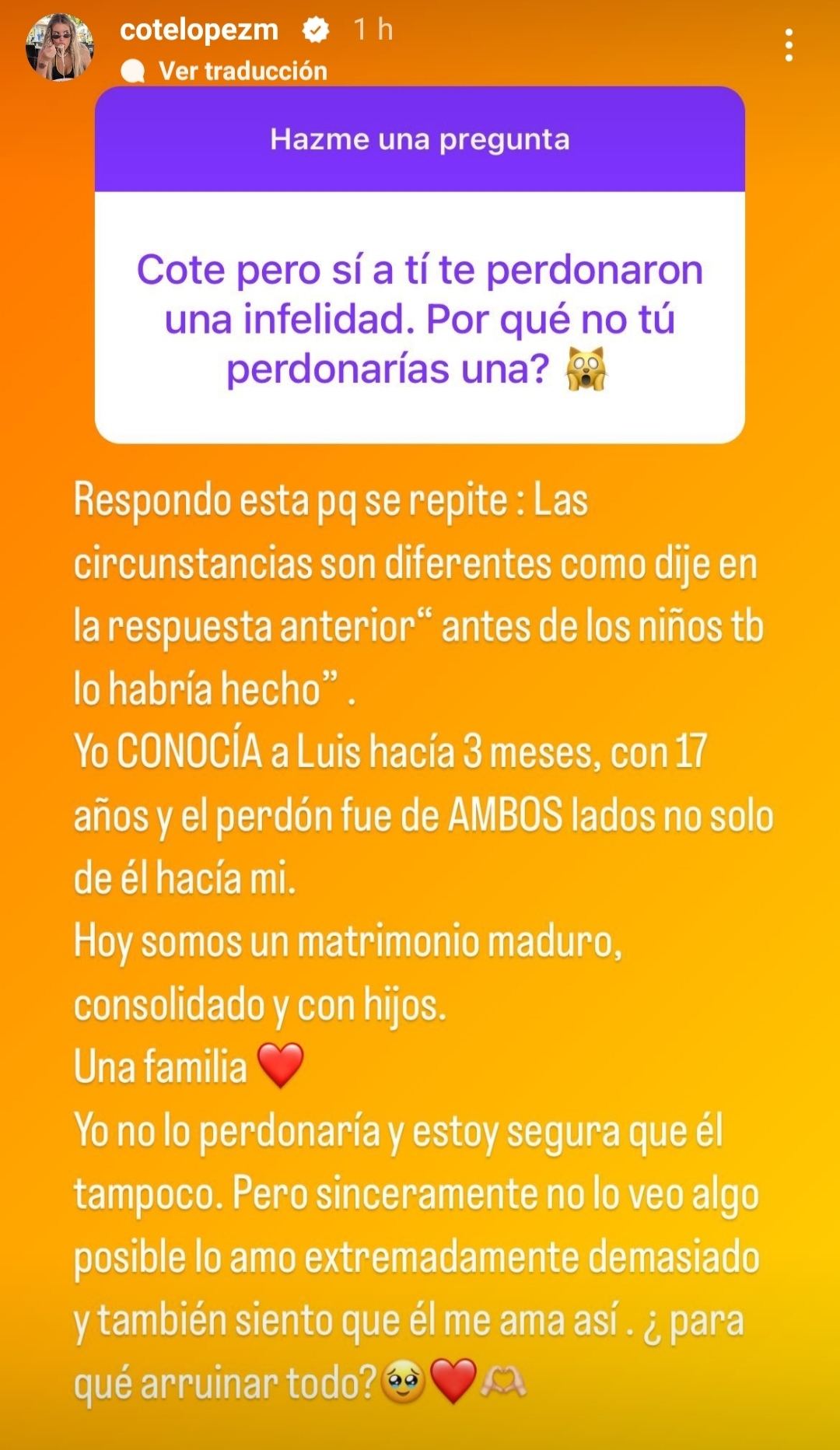Open the three-dot overflow menu
This screenshot has width=840, height=1450.
pos(789,45)
